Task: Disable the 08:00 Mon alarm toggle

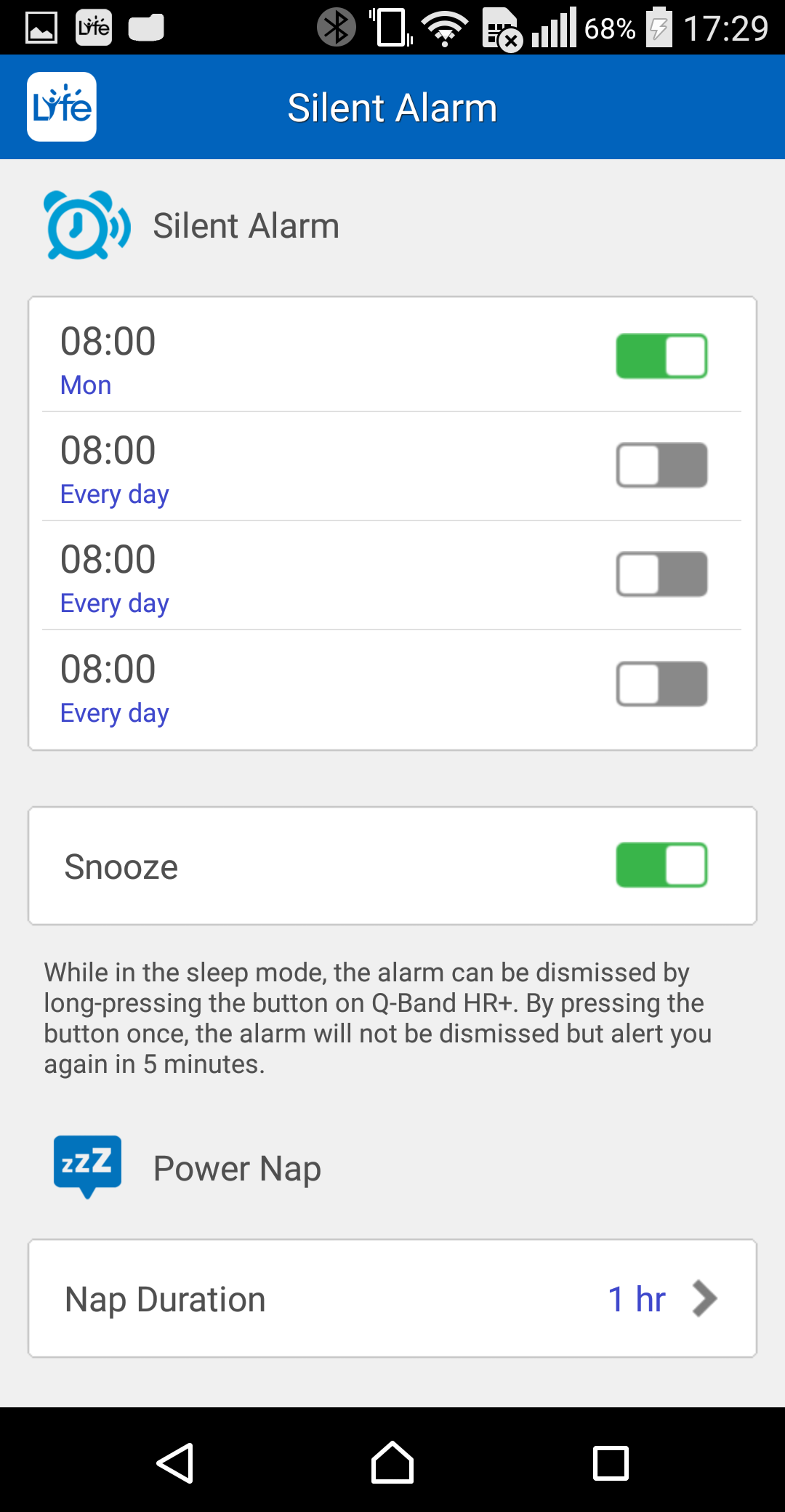Action: click(661, 356)
